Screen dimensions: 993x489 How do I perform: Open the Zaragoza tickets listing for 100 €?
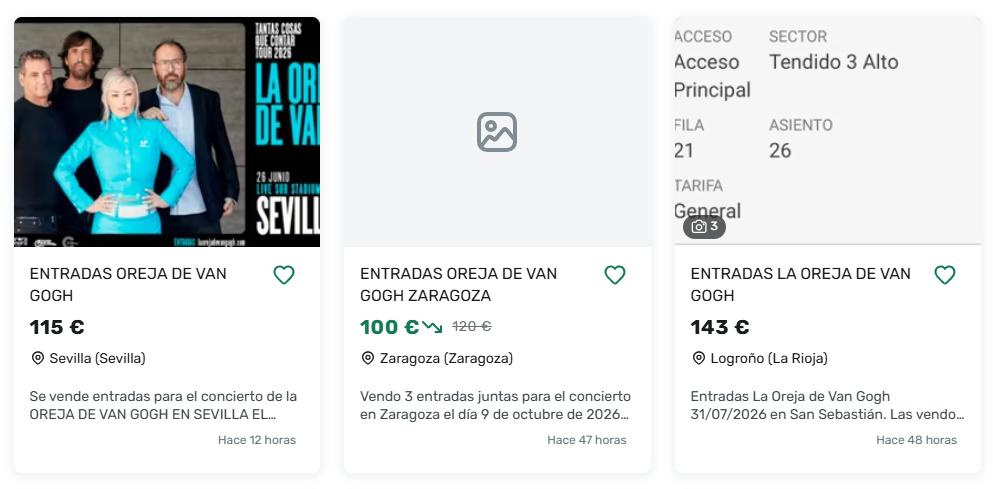(x=459, y=284)
